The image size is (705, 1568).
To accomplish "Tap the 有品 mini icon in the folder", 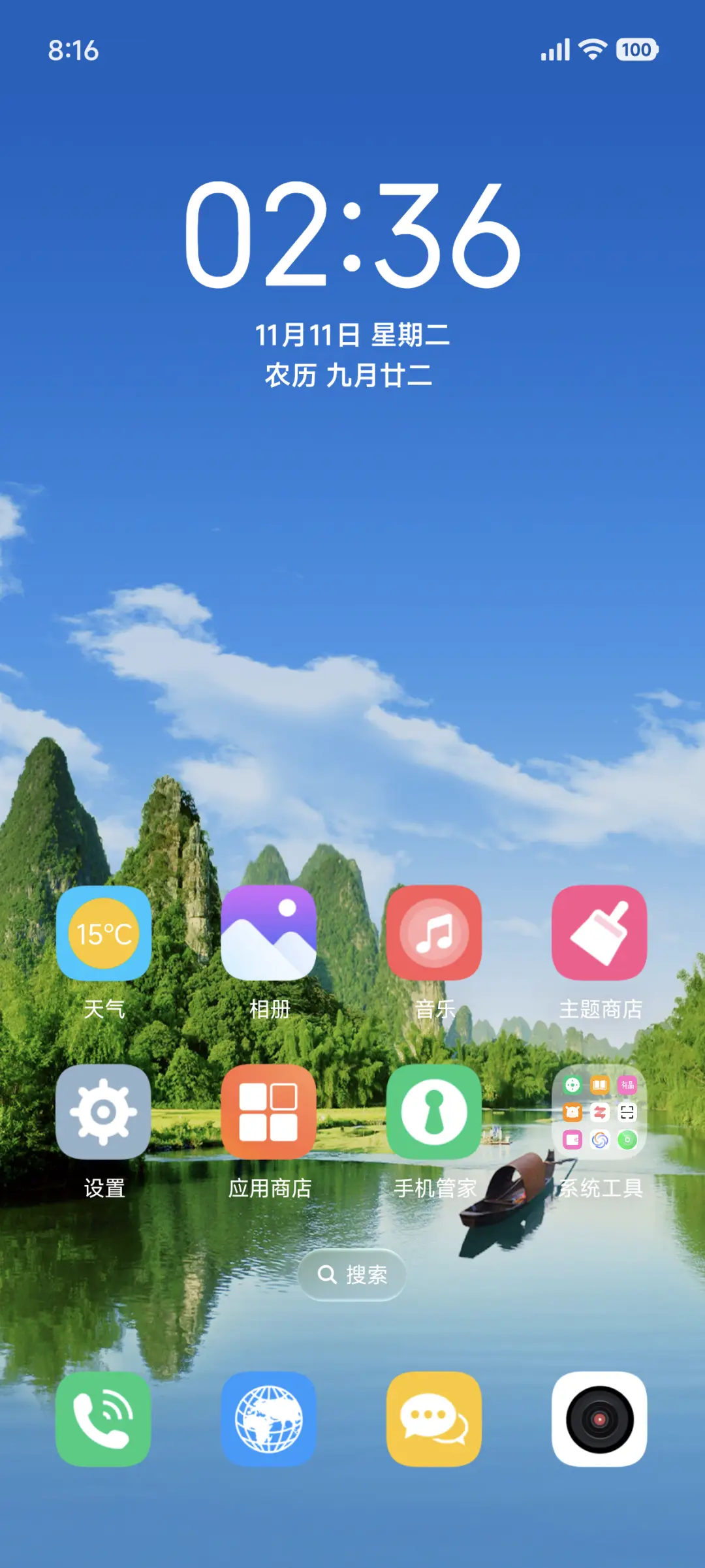I will (x=628, y=1085).
